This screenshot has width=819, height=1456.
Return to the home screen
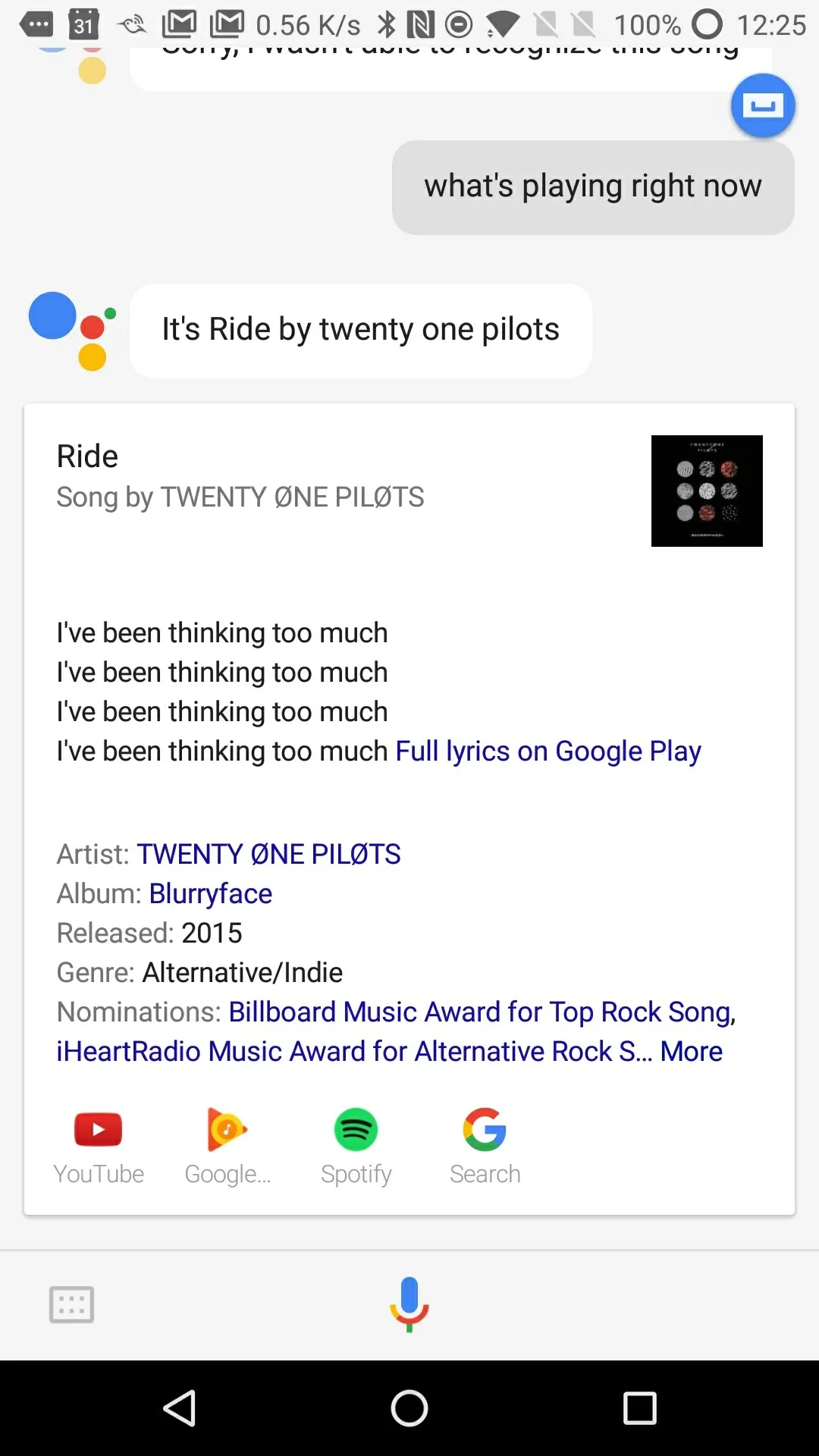tap(409, 1408)
